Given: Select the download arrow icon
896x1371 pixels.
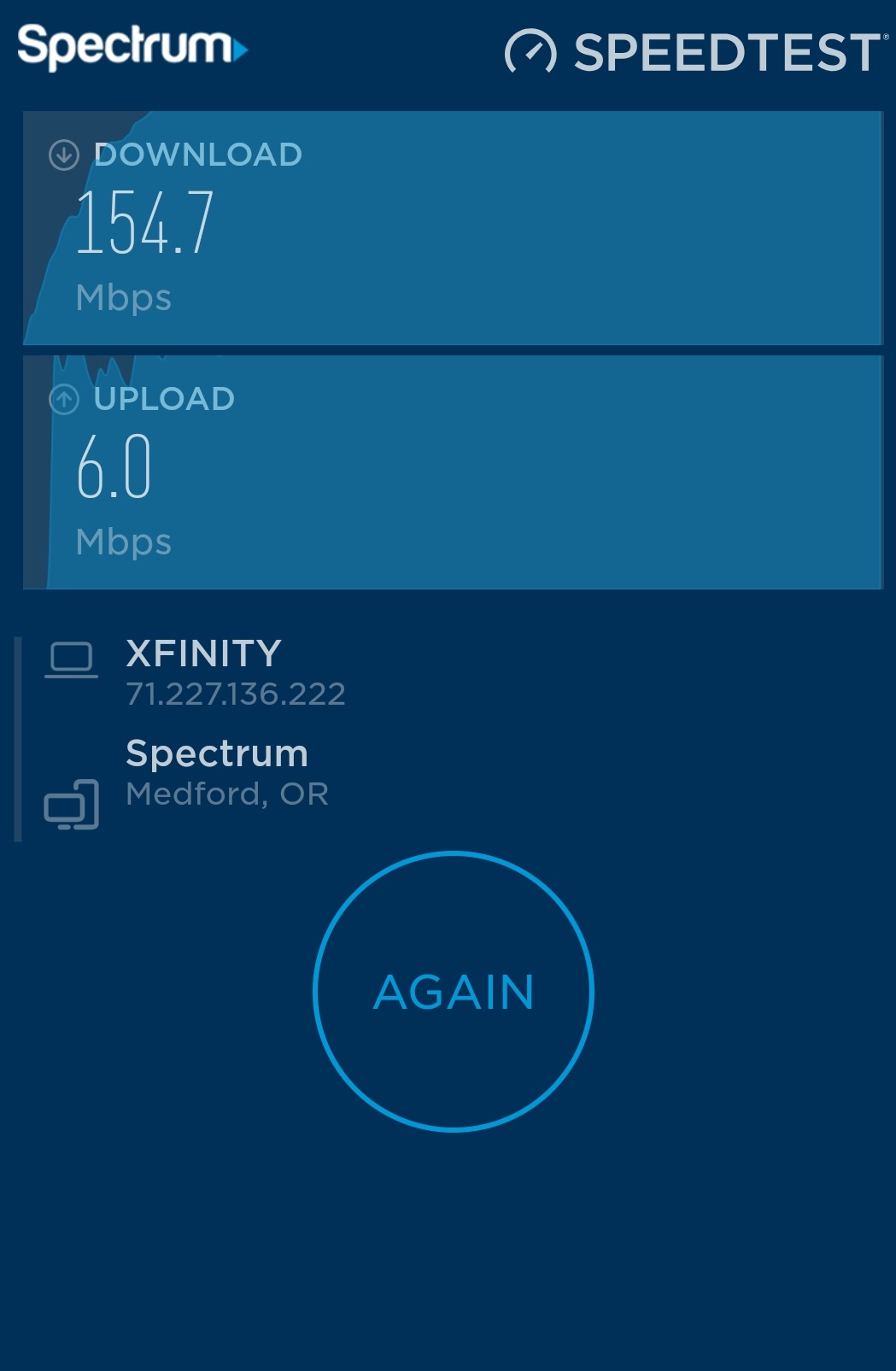Looking at the screenshot, I should coord(63,155).
